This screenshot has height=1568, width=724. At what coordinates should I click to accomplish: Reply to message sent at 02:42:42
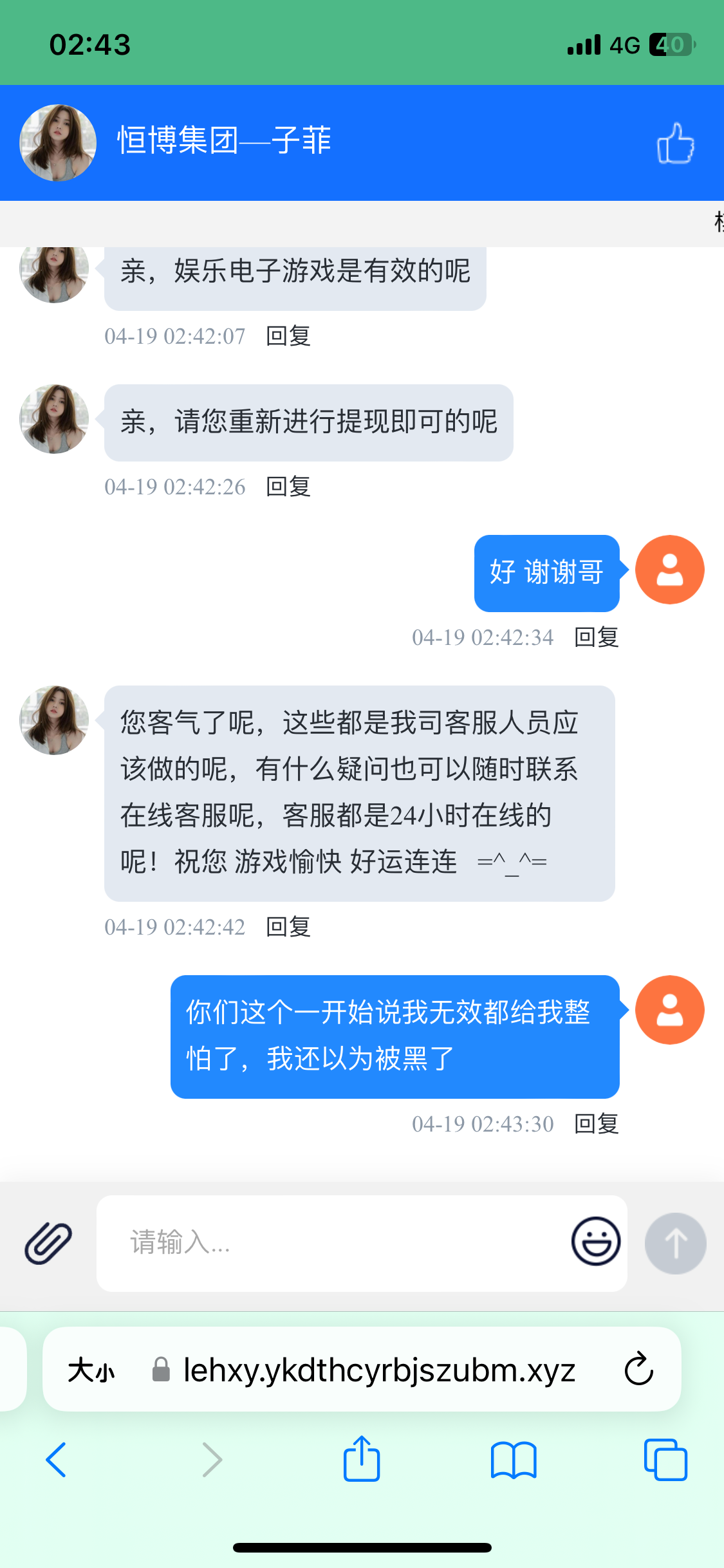tap(288, 927)
